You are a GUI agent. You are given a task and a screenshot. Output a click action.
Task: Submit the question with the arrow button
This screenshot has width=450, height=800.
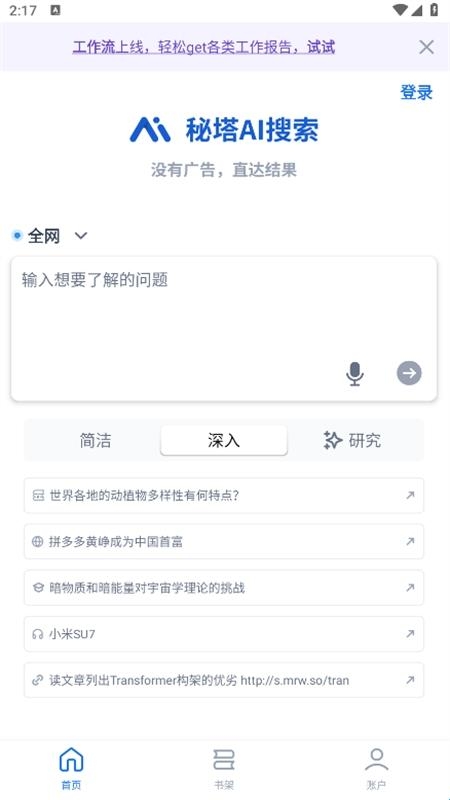point(409,373)
